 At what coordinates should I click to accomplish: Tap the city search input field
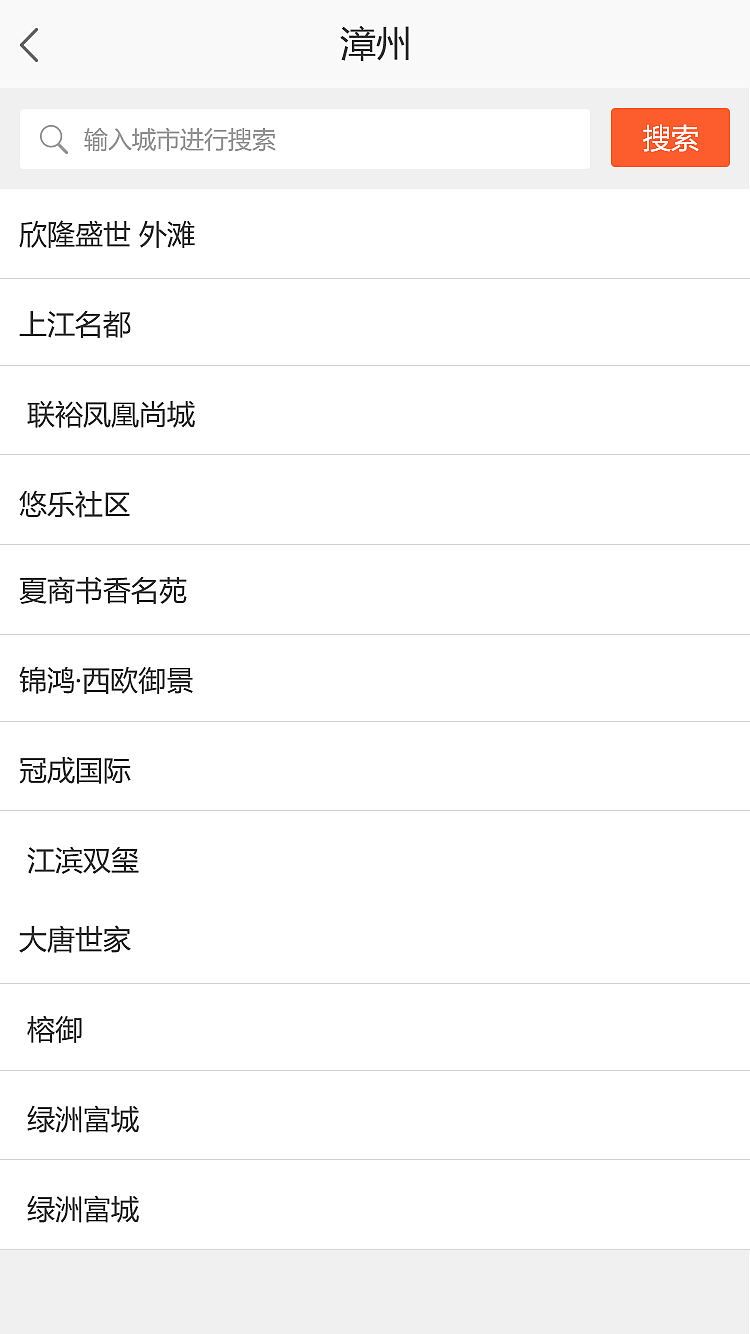click(320, 139)
